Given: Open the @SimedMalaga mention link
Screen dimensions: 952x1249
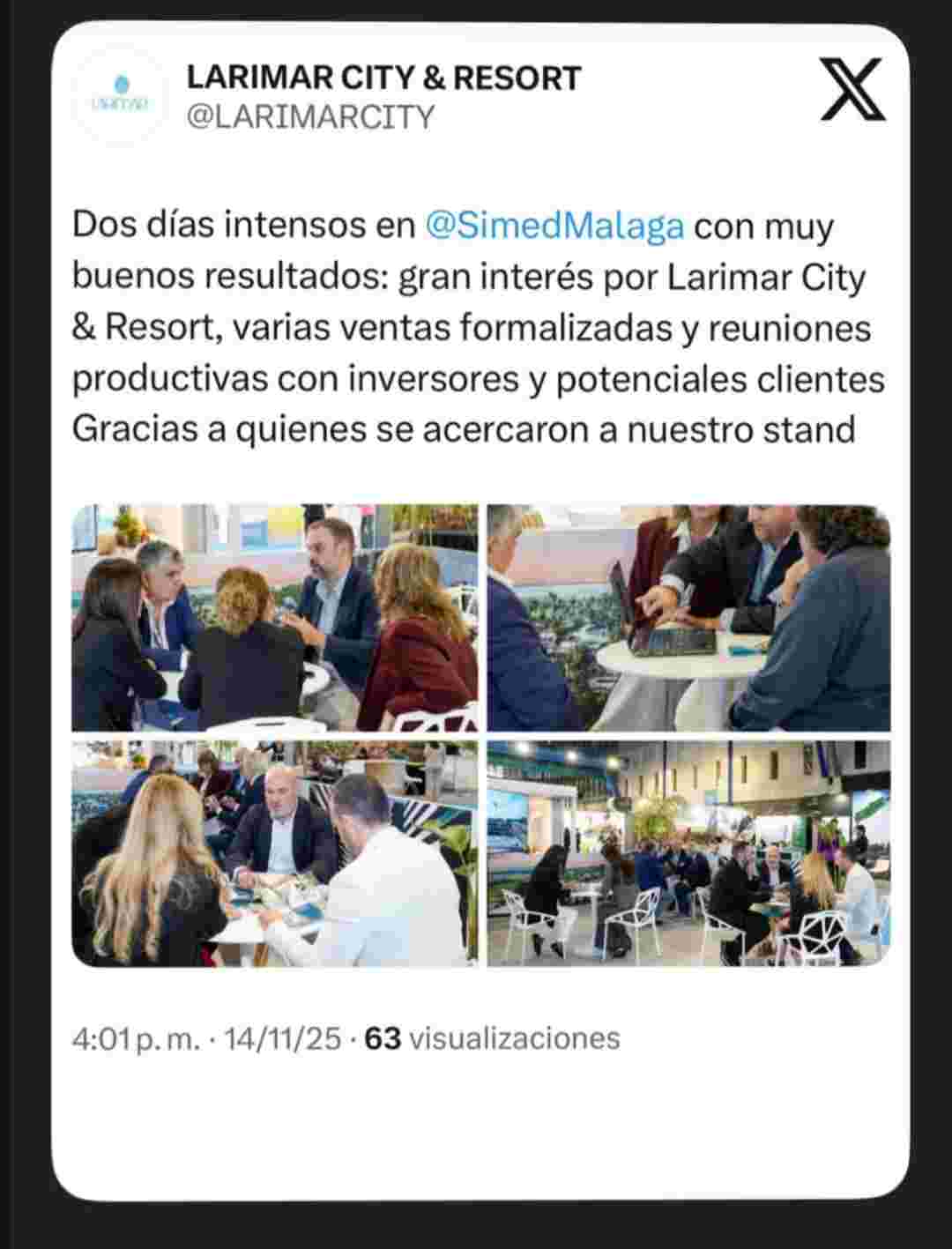Looking at the screenshot, I should pyautogui.click(x=554, y=227).
